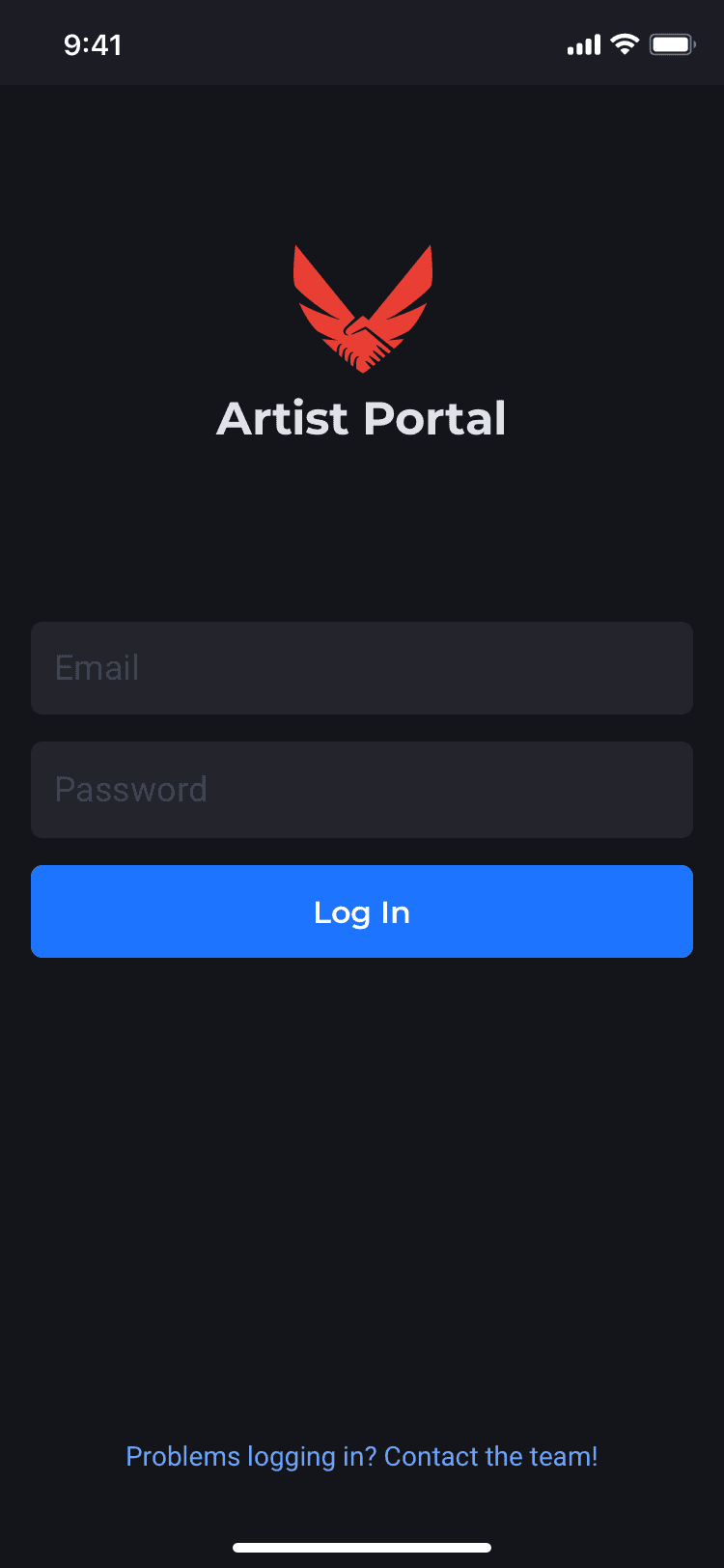This screenshot has width=724, height=1568.
Task: Tap the Wi-Fi icon in the status bar
Action: (x=625, y=43)
